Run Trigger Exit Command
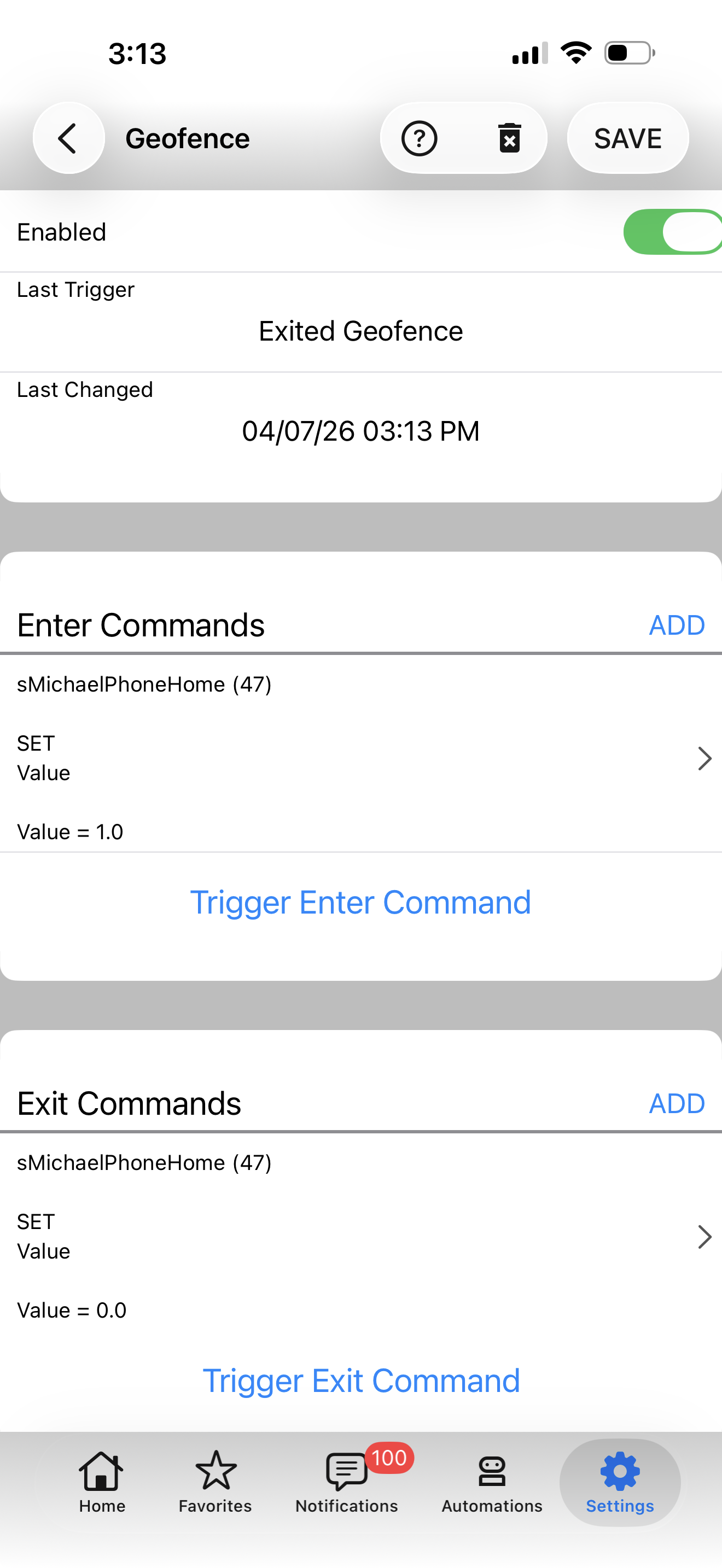The image size is (722, 1568). [x=361, y=1380]
